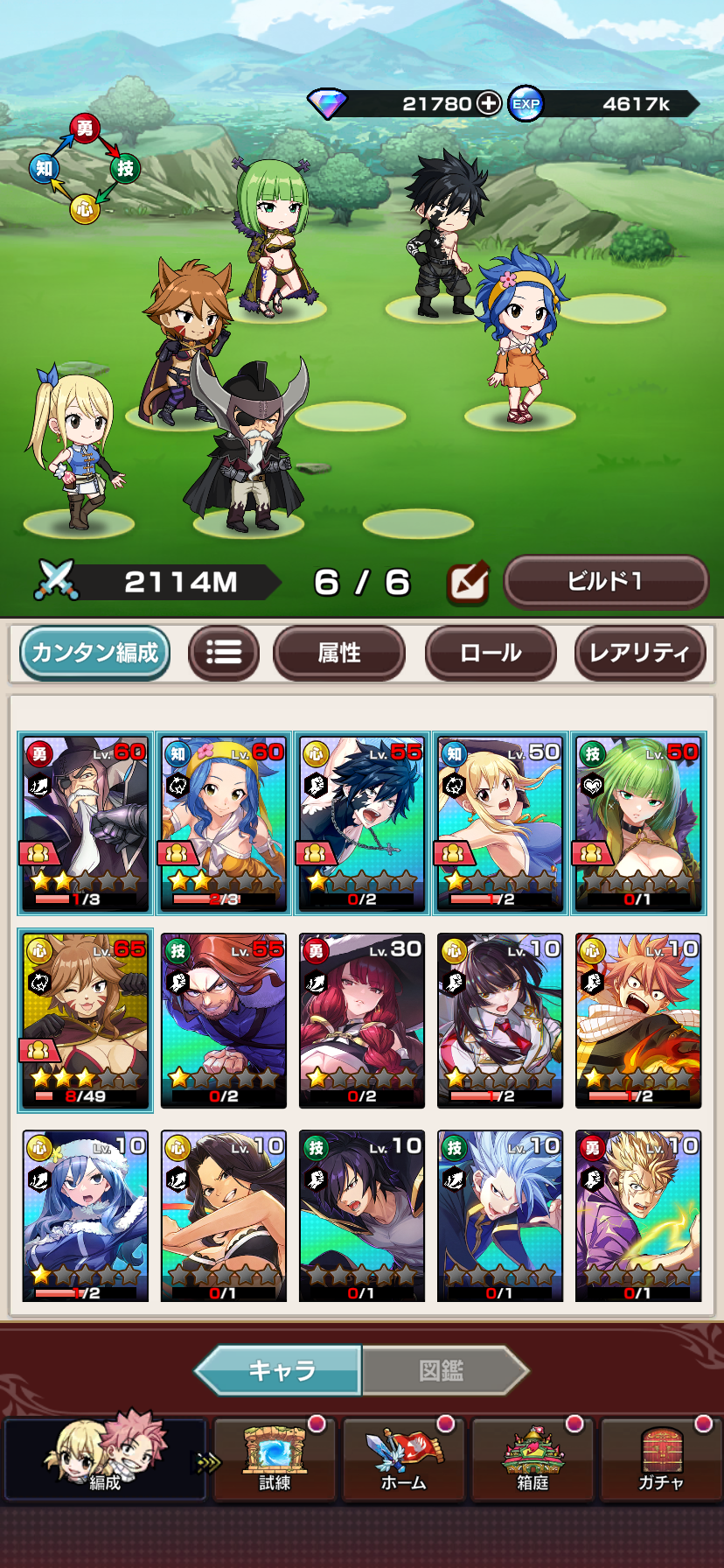724x1568 pixels.
Task: Open the 編成 formation menu
Action: (105, 1459)
